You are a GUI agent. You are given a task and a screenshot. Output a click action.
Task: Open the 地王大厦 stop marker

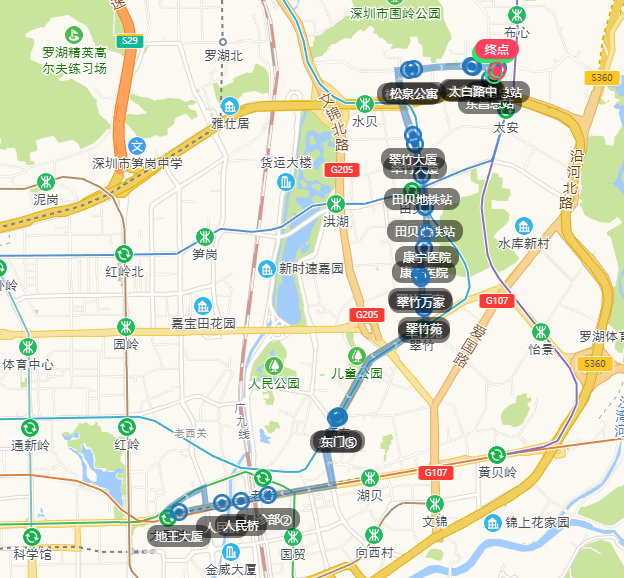179,513
